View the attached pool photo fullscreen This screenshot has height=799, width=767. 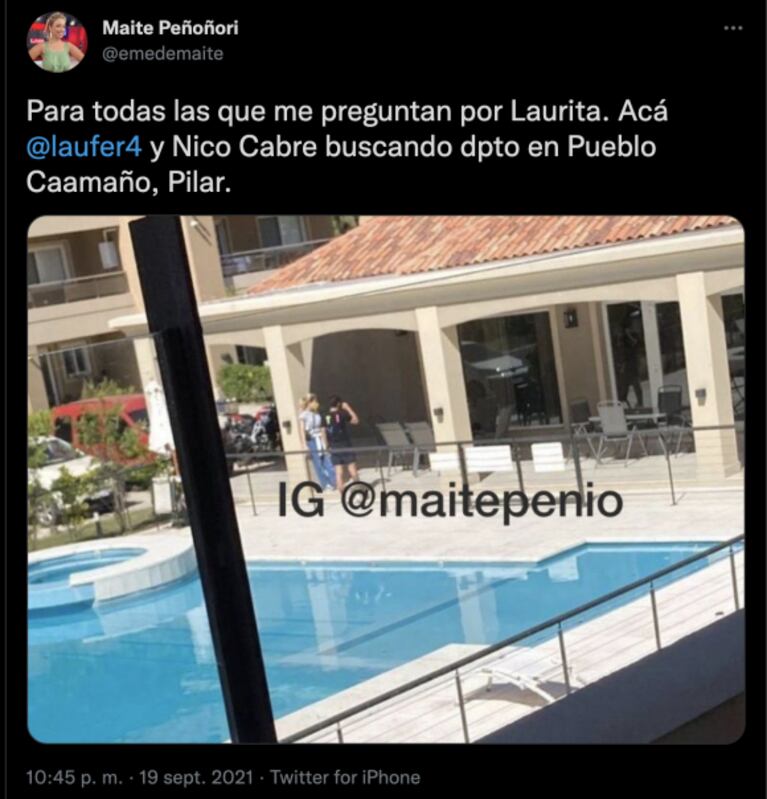click(385, 480)
